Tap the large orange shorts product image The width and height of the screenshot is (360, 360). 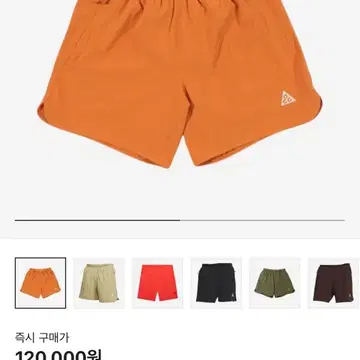click(x=180, y=83)
